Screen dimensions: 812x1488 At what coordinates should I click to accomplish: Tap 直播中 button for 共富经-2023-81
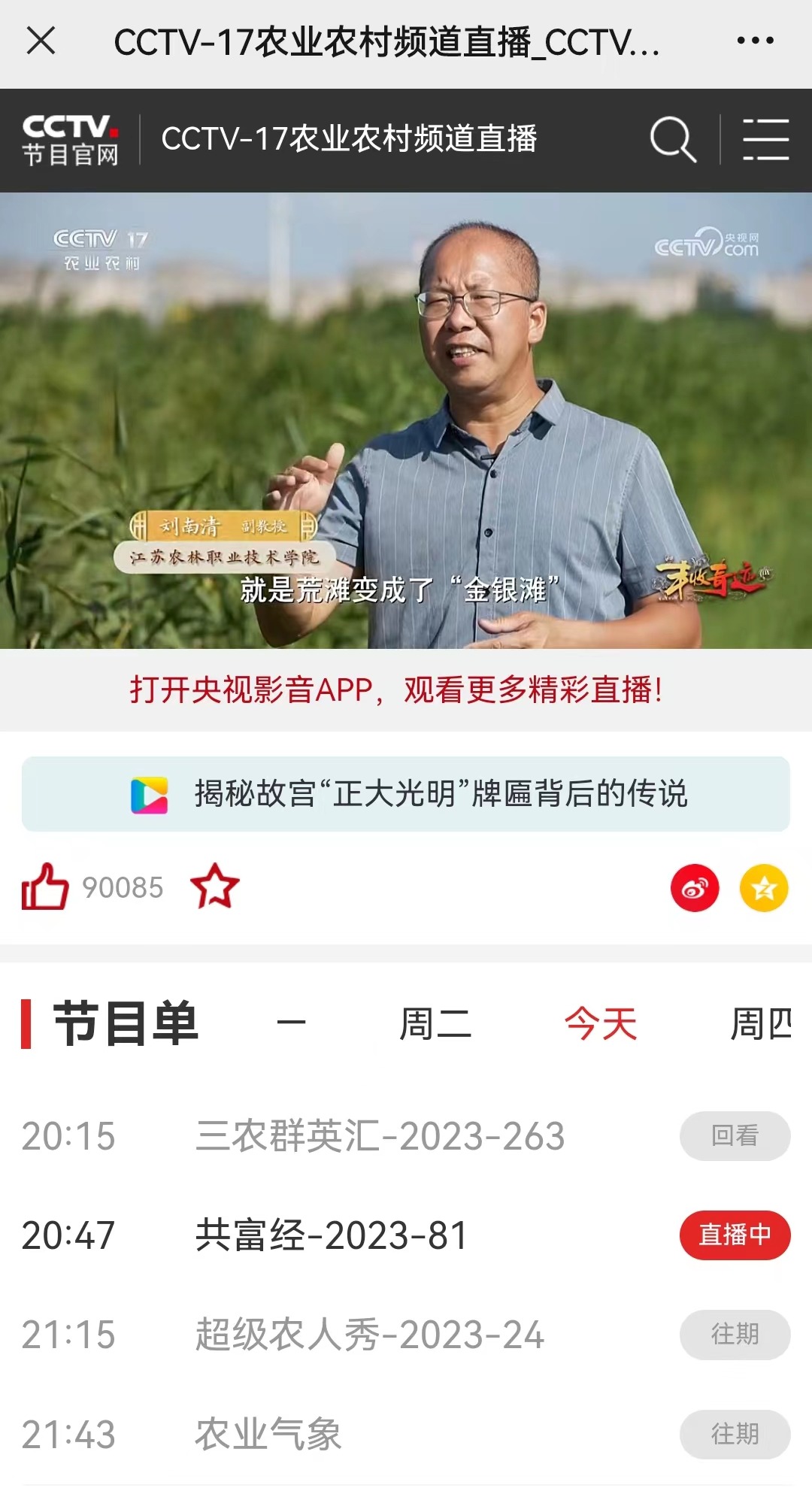click(735, 1235)
